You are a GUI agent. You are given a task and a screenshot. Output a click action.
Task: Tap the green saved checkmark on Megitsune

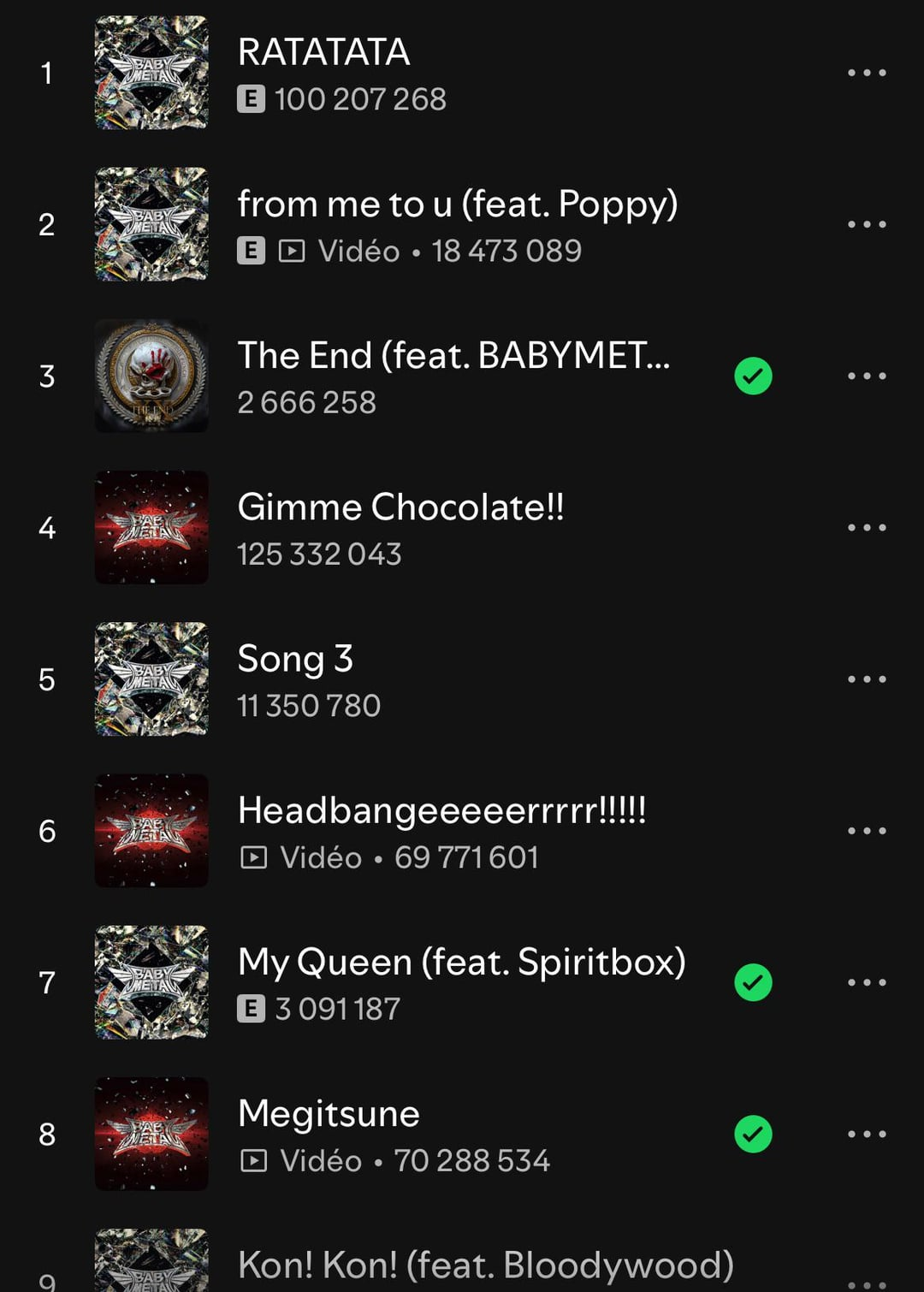(753, 1134)
